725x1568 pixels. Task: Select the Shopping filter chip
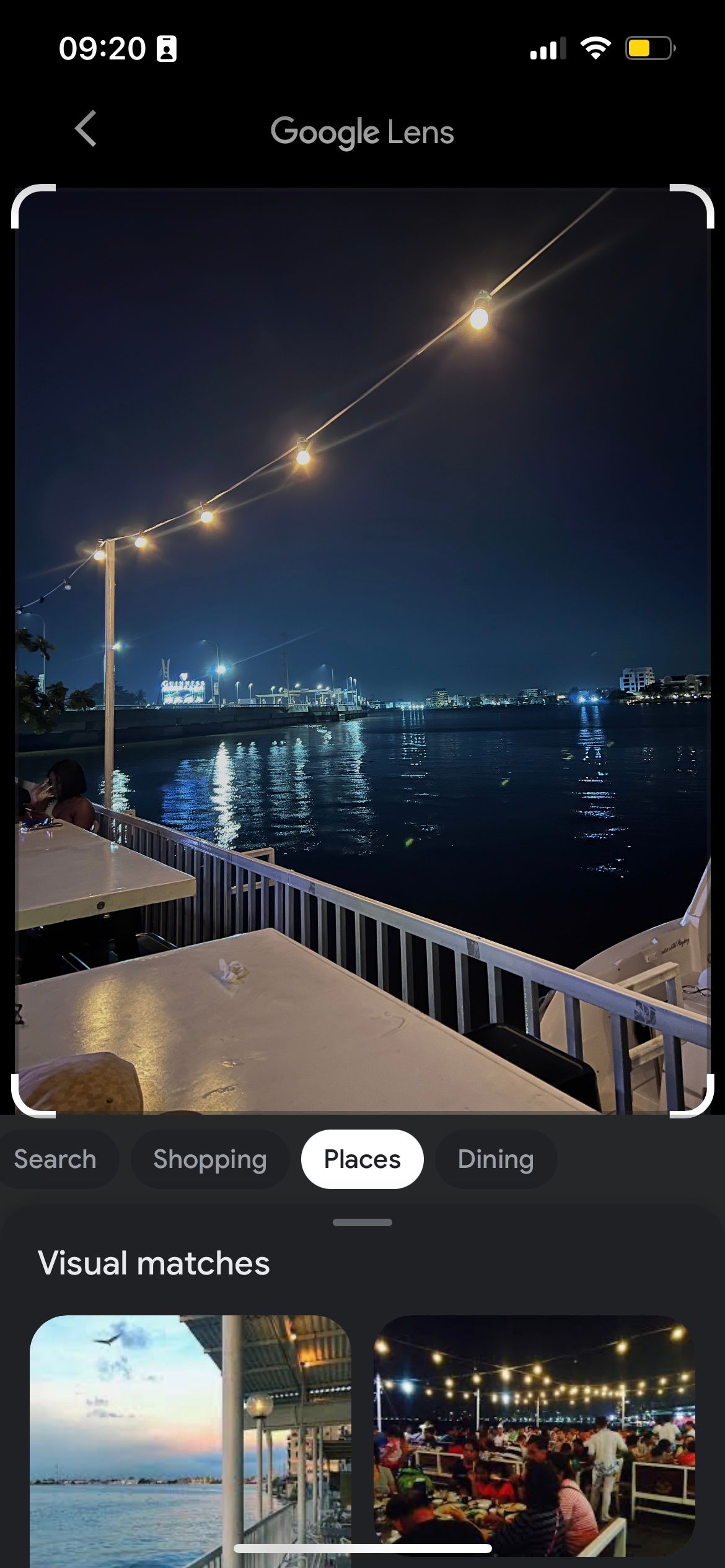coord(210,1159)
